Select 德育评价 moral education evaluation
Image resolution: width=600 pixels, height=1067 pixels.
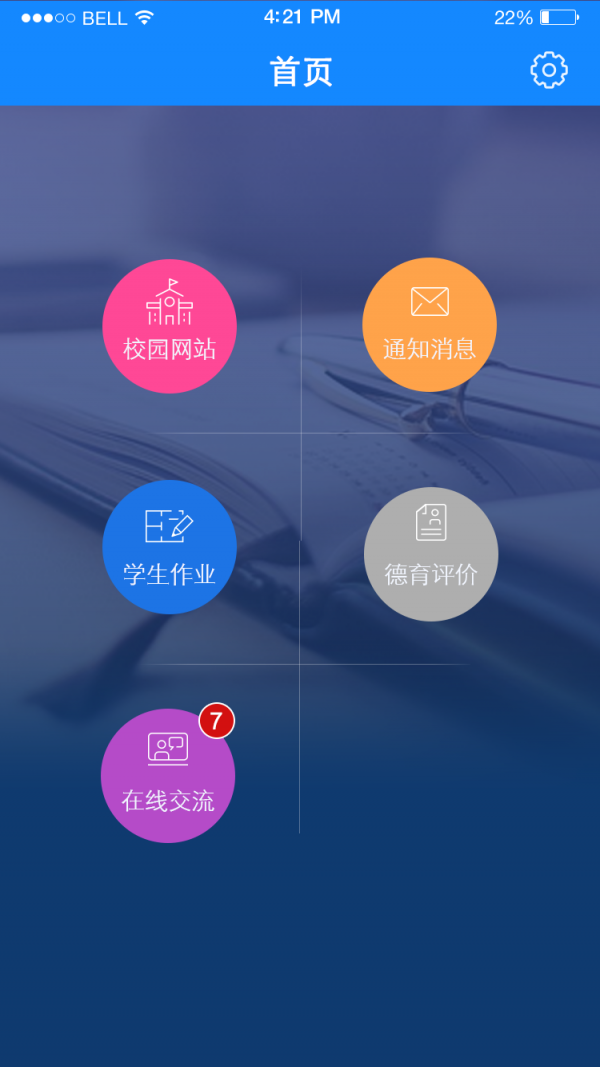pyautogui.click(x=431, y=554)
